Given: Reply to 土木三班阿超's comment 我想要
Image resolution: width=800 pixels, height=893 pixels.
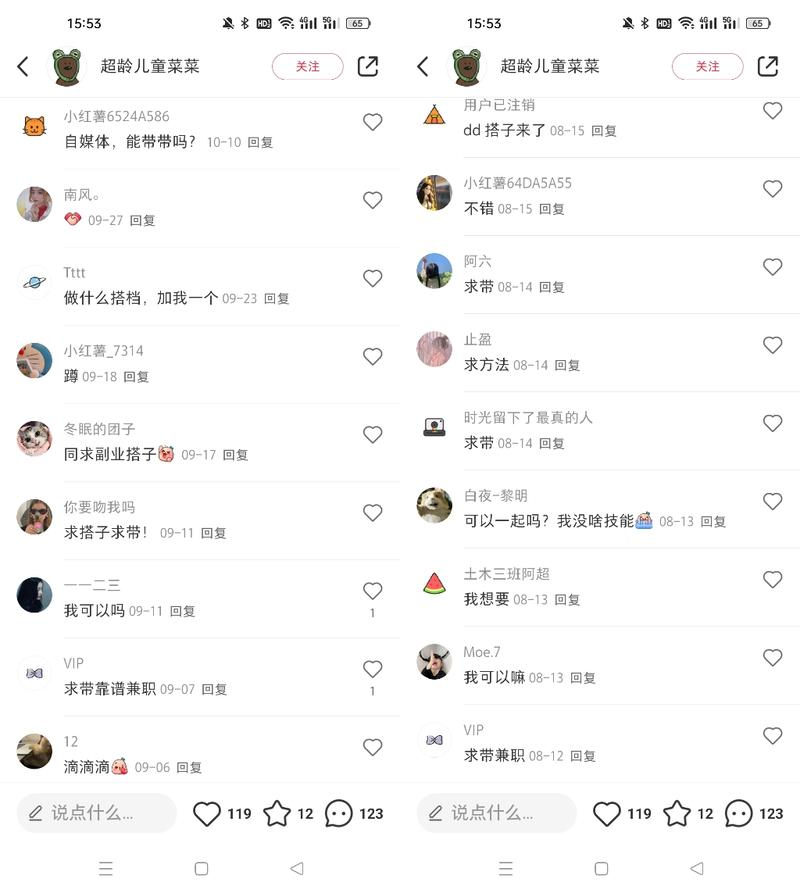Looking at the screenshot, I should pos(567,600).
